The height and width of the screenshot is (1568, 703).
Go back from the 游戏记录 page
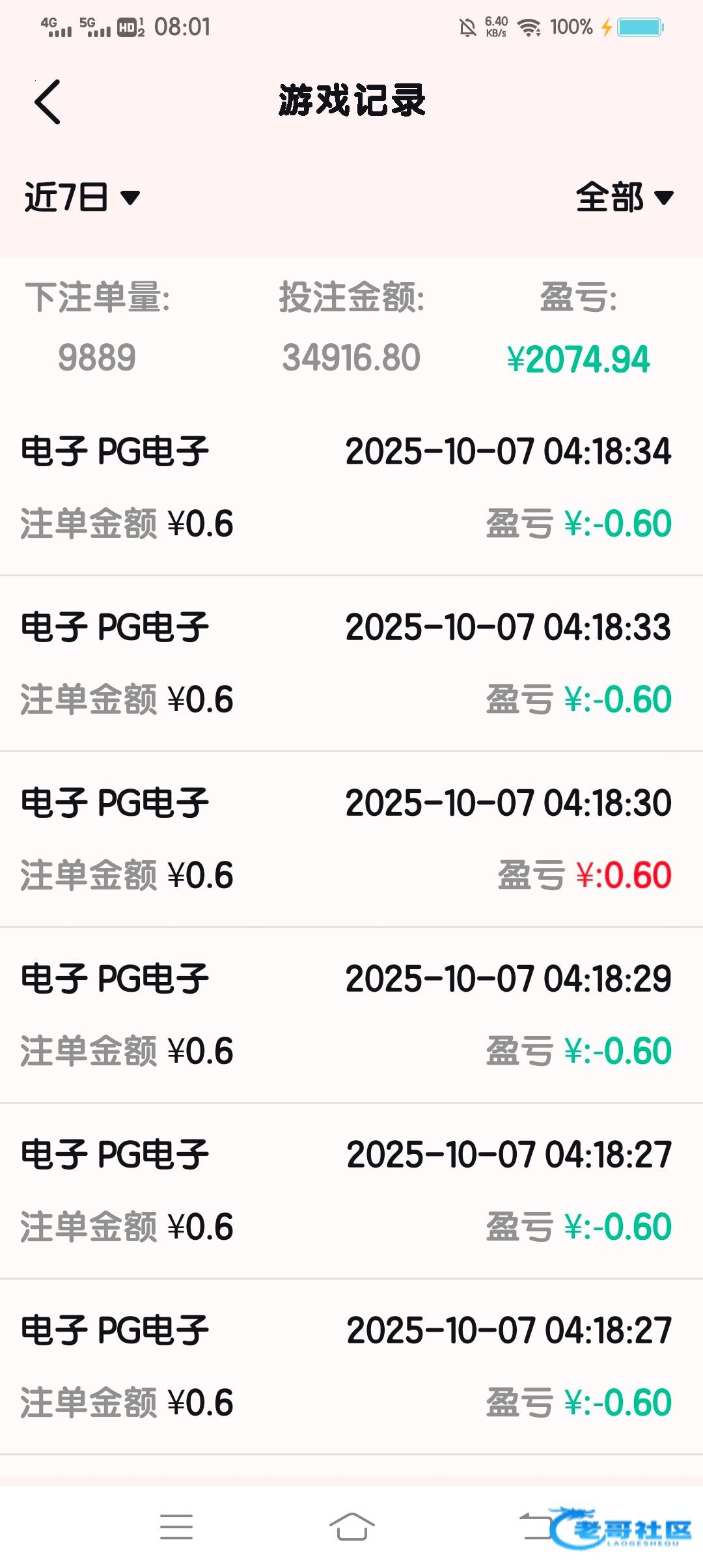pos(48,102)
